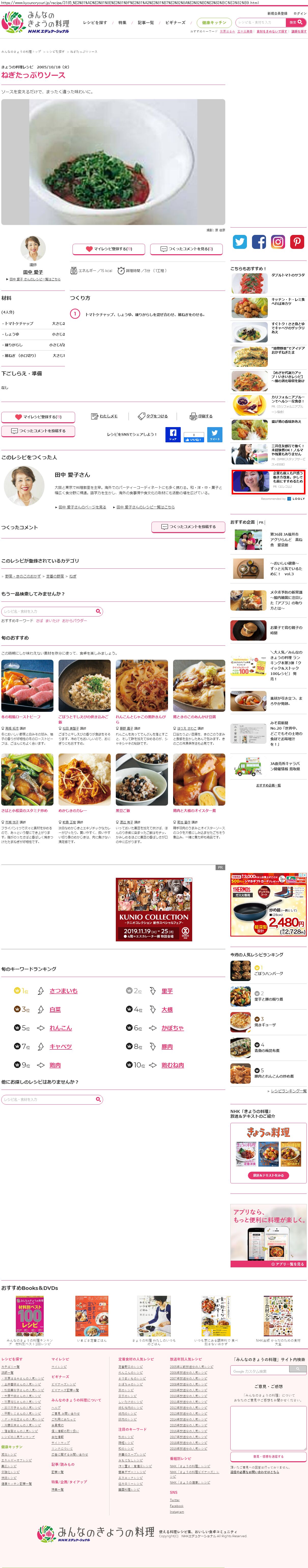Open わたしメモ for this recipe
This screenshot has width=308, height=1568.
(104, 416)
